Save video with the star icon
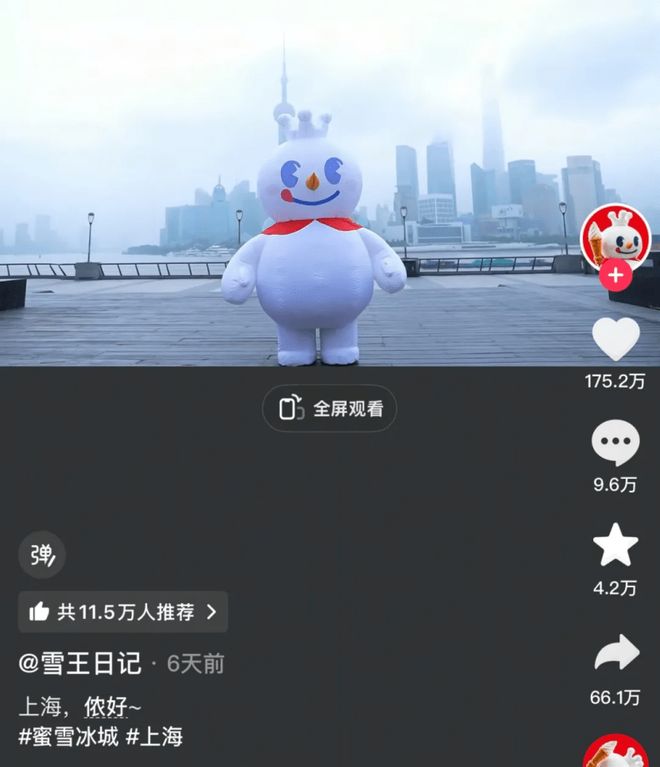Image resolution: width=660 pixels, height=767 pixels. click(x=615, y=546)
